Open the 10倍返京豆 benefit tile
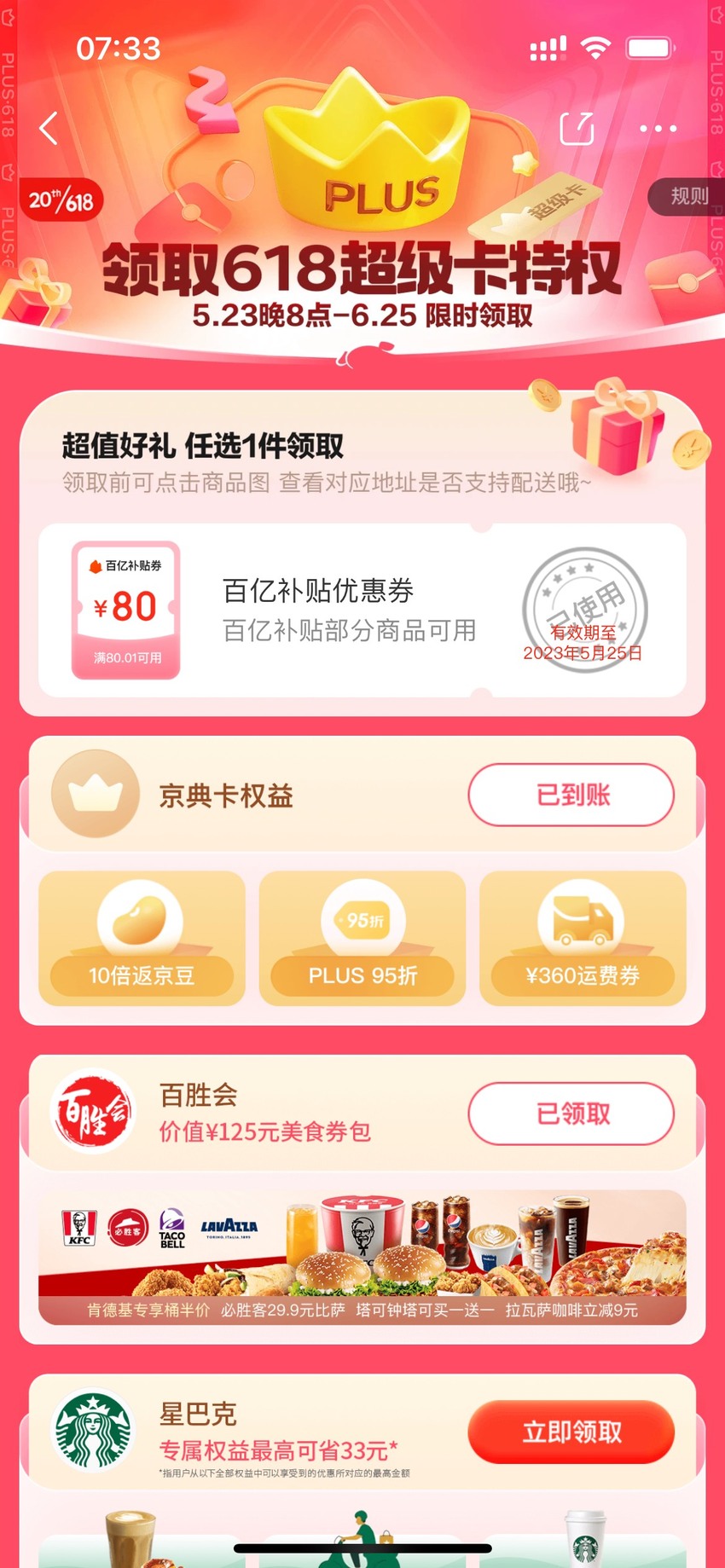This screenshot has height=1568, width=725. 142,938
